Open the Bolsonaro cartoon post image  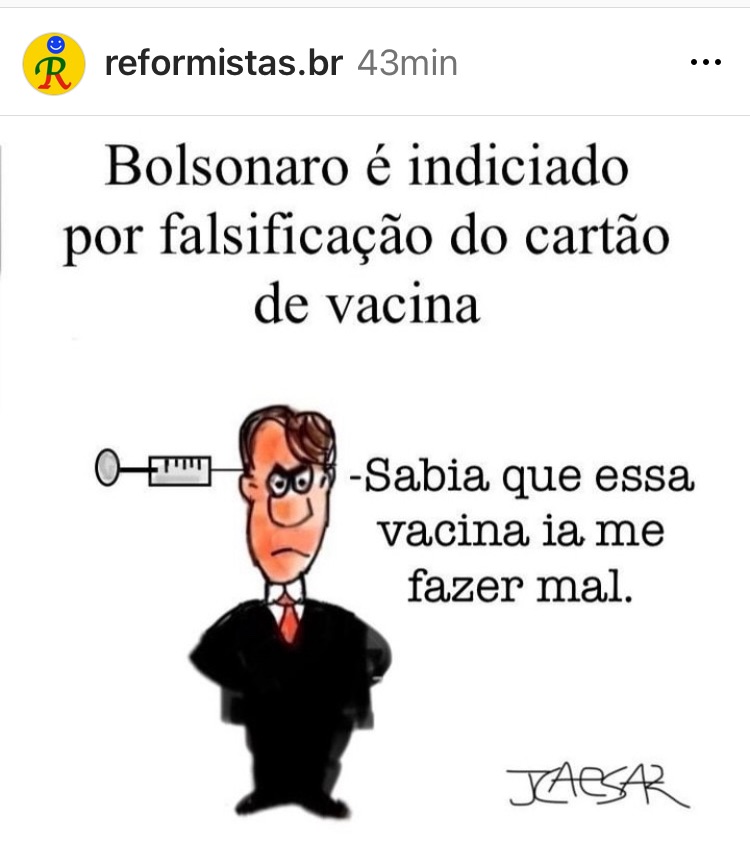[375, 480]
